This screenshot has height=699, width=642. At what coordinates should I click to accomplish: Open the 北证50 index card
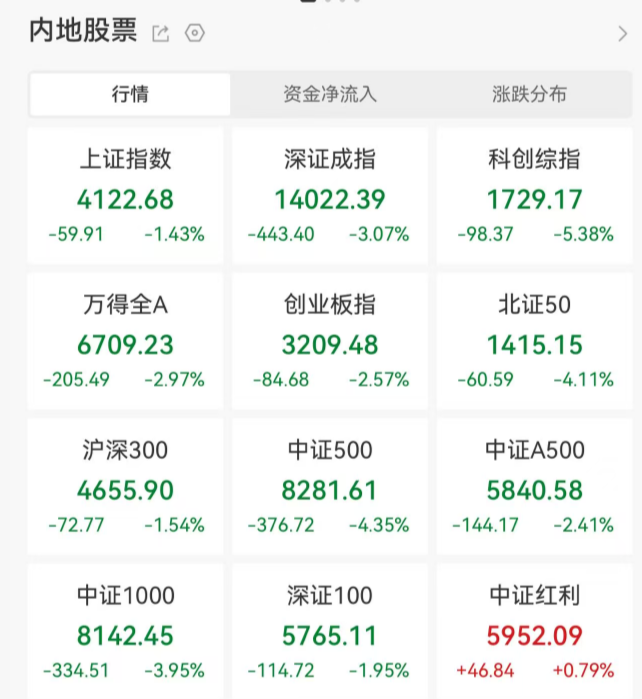[533, 342]
